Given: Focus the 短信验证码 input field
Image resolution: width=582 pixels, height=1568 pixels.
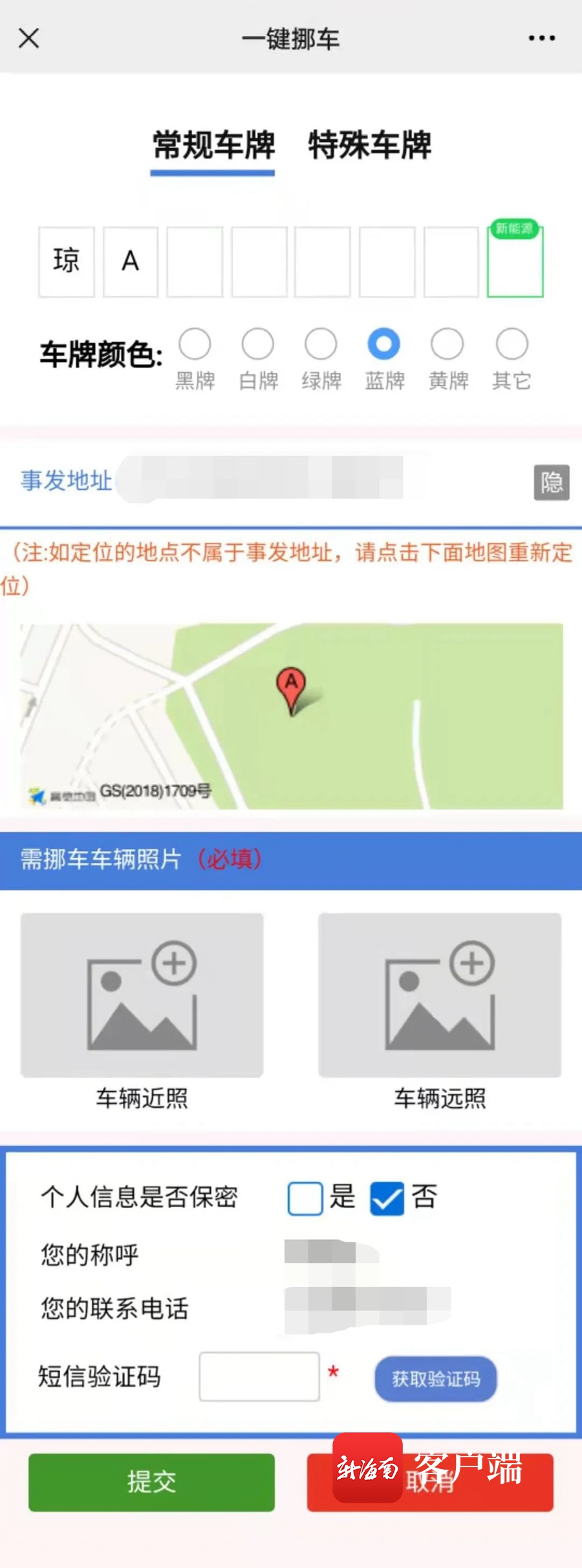Looking at the screenshot, I should [259, 1376].
